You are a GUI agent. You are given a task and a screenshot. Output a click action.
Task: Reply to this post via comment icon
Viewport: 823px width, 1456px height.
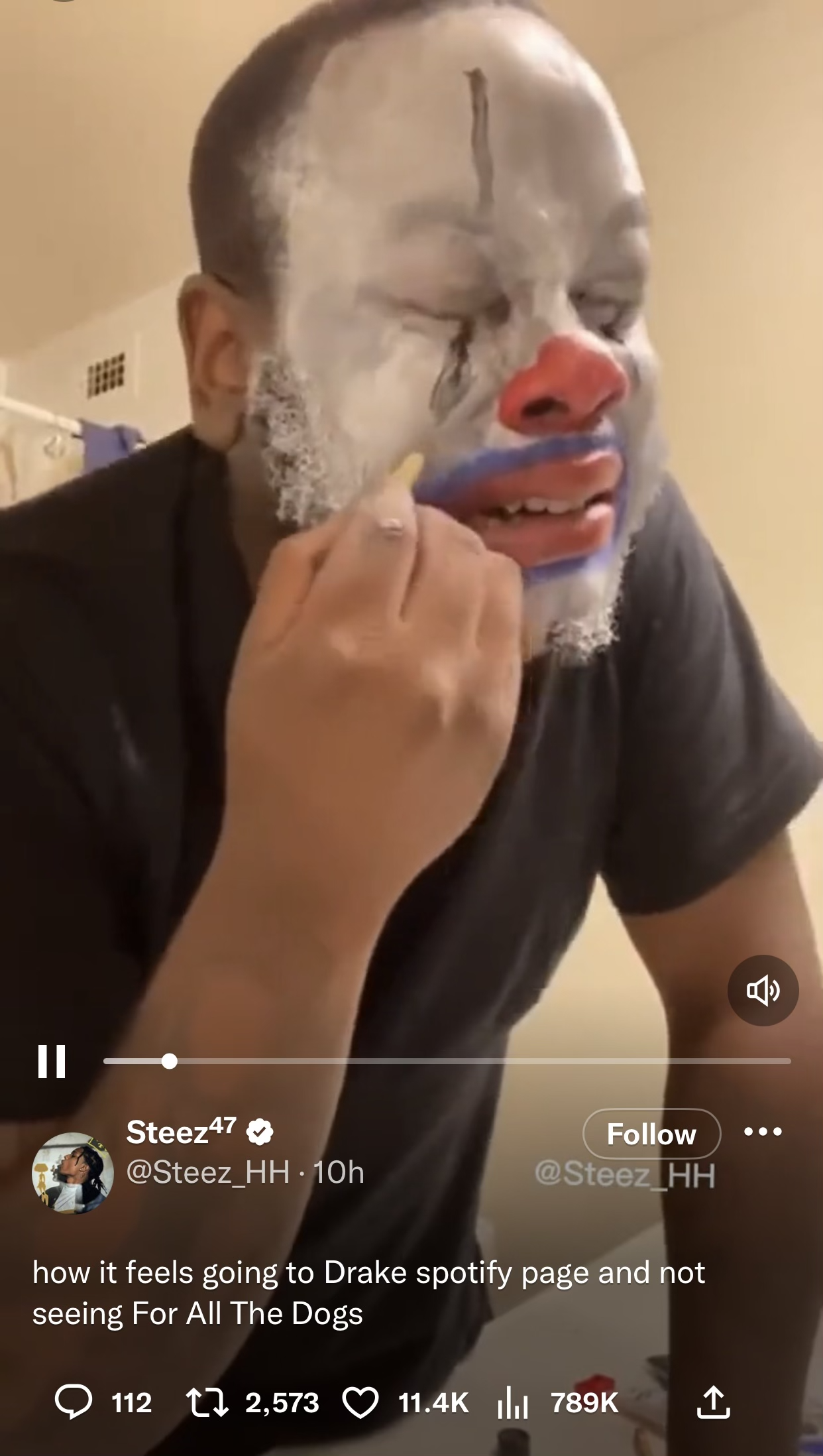tap(74, 1402)
